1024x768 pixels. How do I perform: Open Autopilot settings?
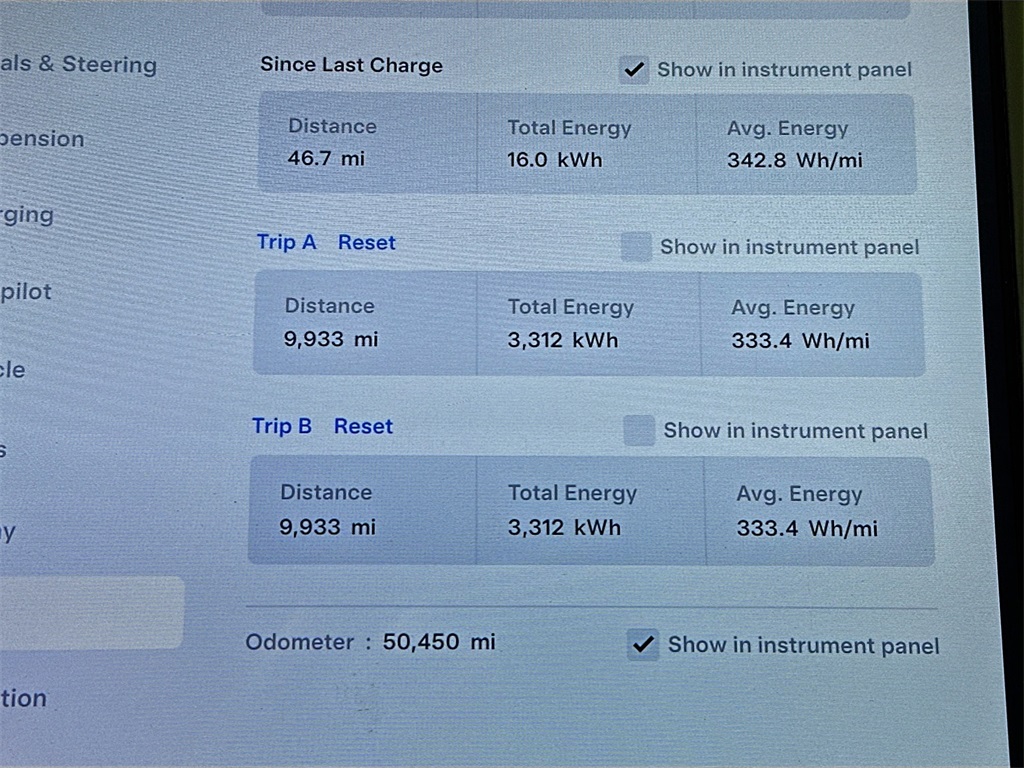[x=26, y=292]
